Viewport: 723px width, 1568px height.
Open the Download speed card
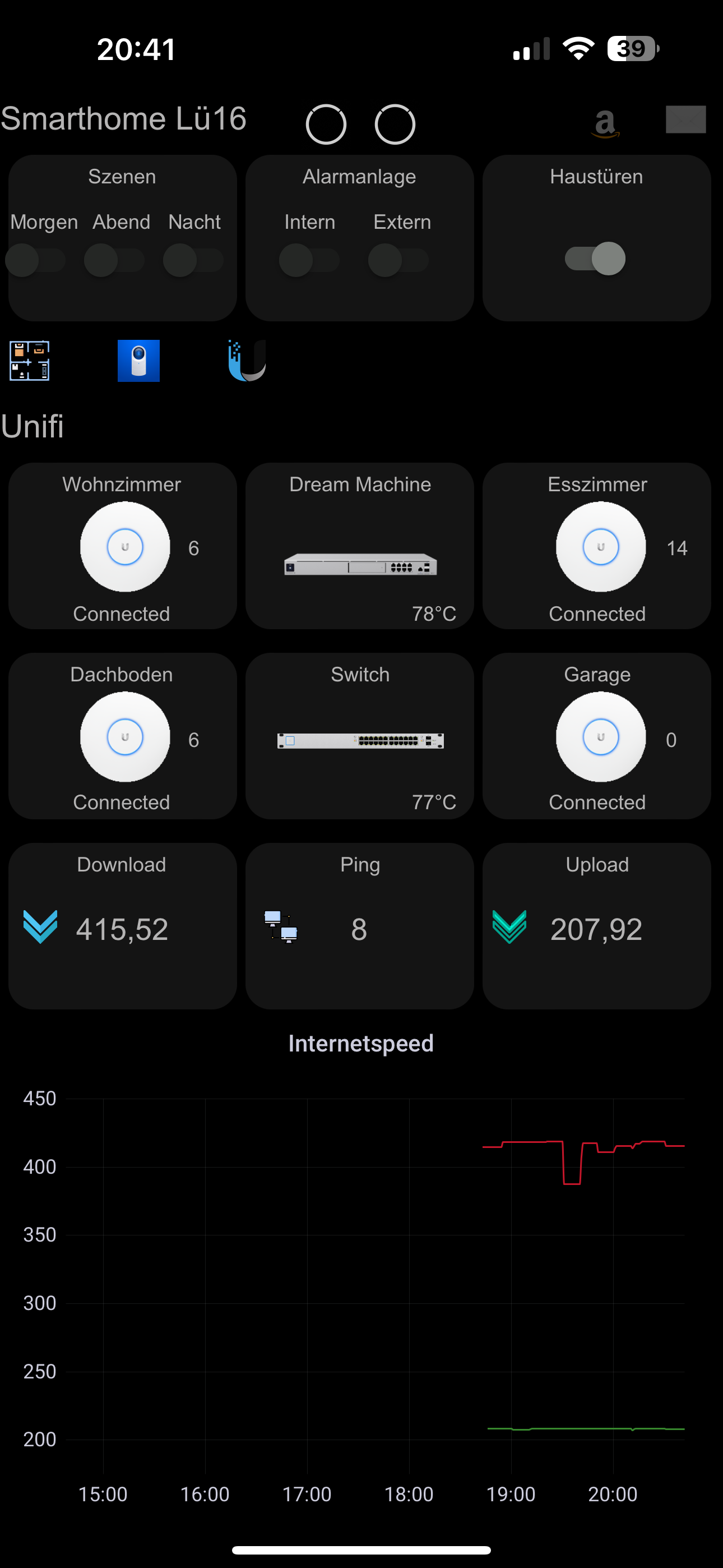[x=122, y=926]
